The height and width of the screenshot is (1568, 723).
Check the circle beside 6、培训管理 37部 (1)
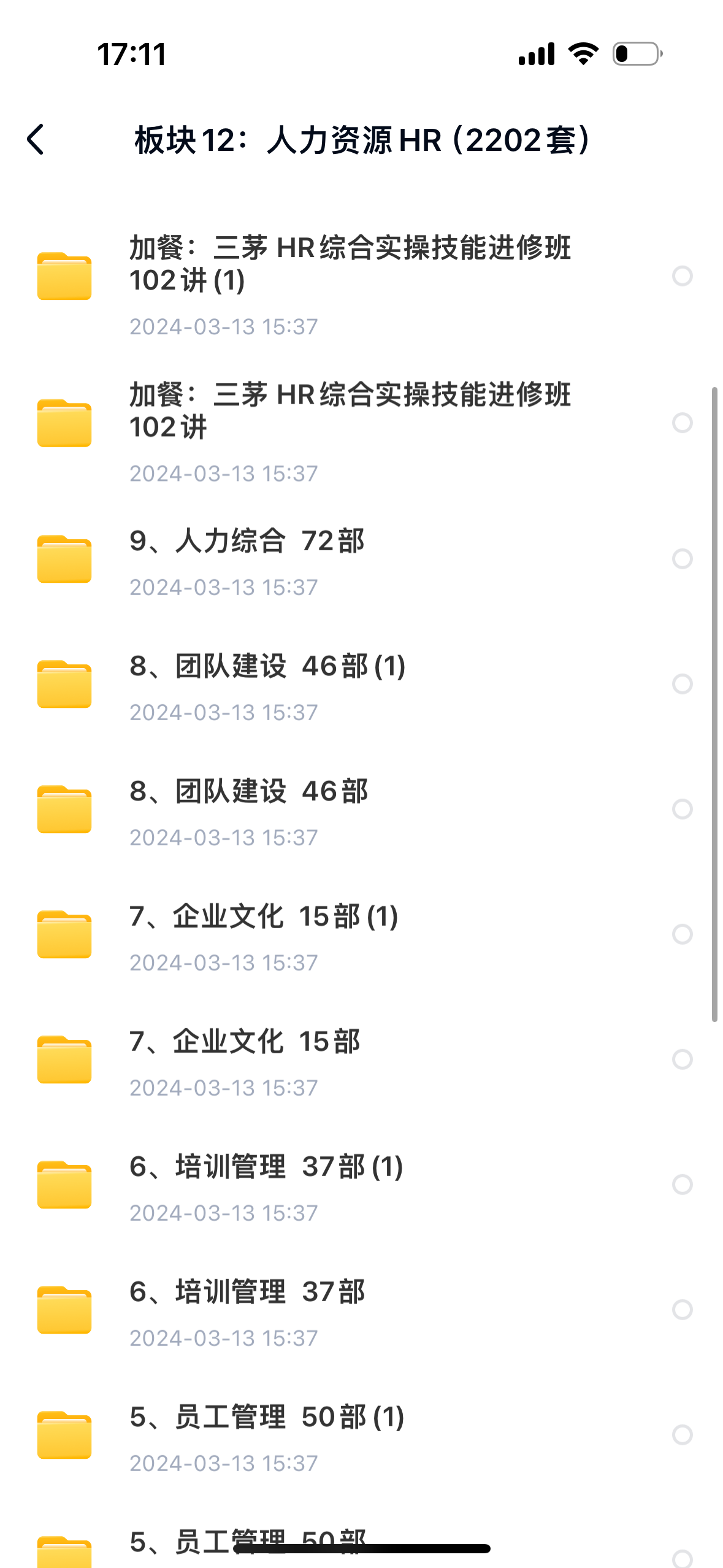tap(682, 1185)
